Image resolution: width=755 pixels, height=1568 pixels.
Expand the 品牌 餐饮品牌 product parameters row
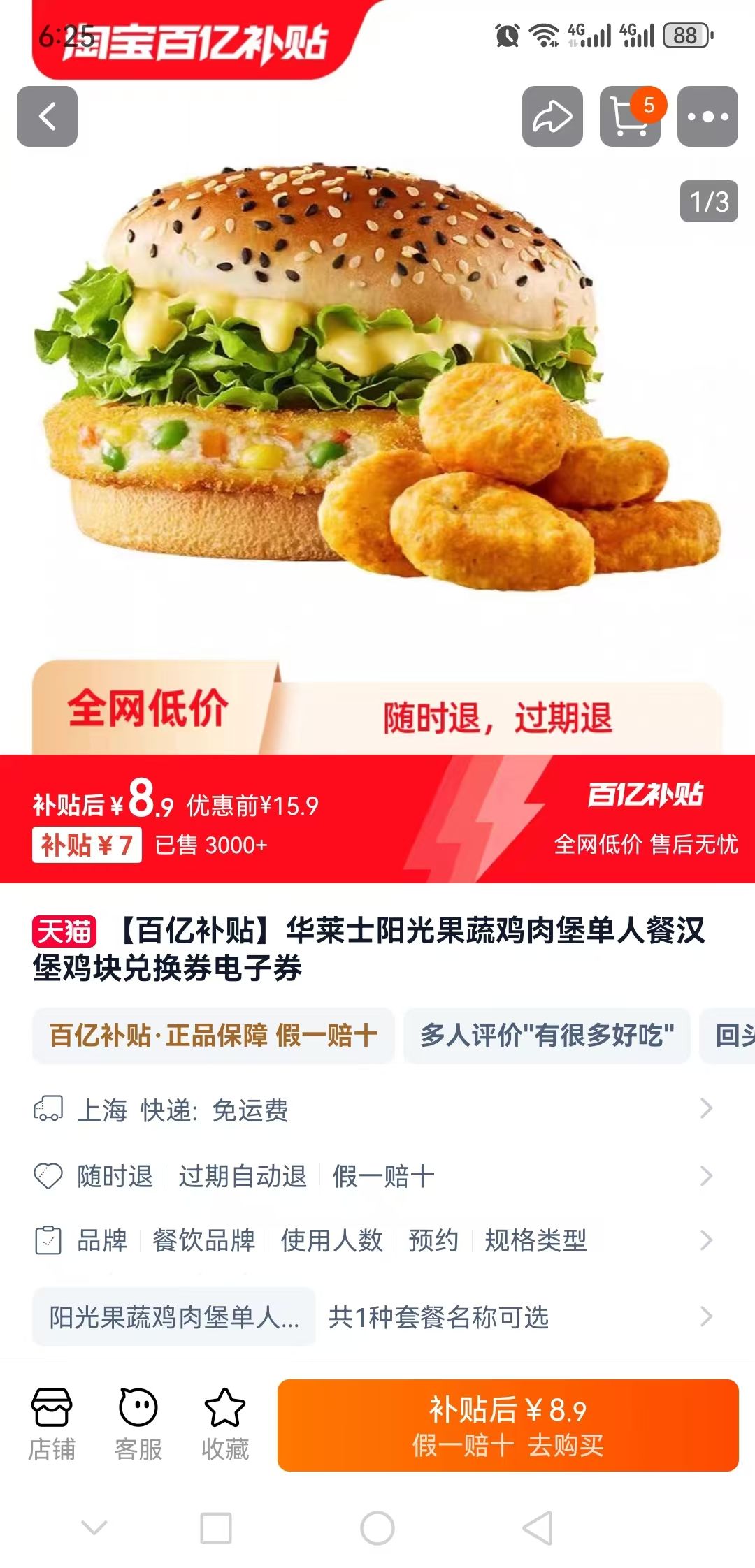tap(377, 1240)
